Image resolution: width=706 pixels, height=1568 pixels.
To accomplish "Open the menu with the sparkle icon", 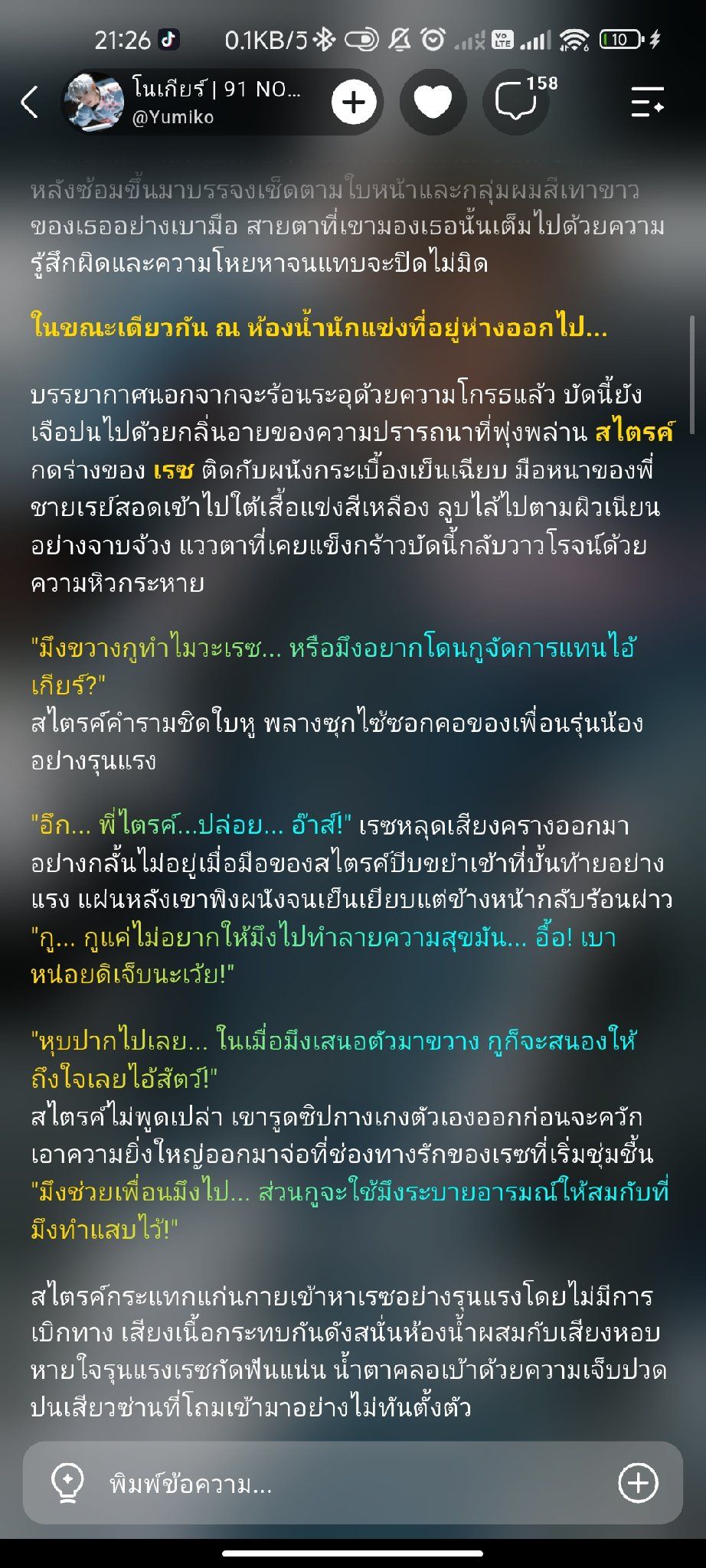I will click(647, 102).
